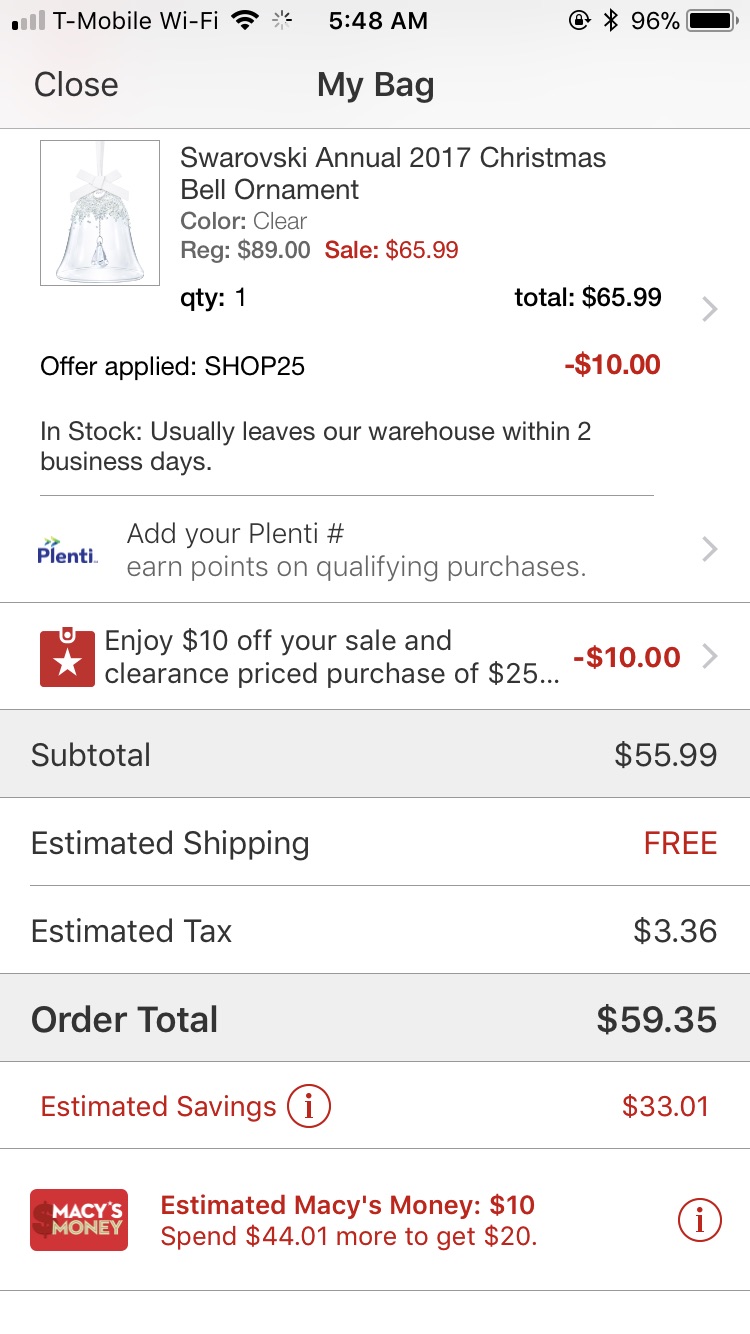This screenshot has width=750, height=1334.
Task: Open the $10 off sale offer row
Action: click(x=375, y=657)
